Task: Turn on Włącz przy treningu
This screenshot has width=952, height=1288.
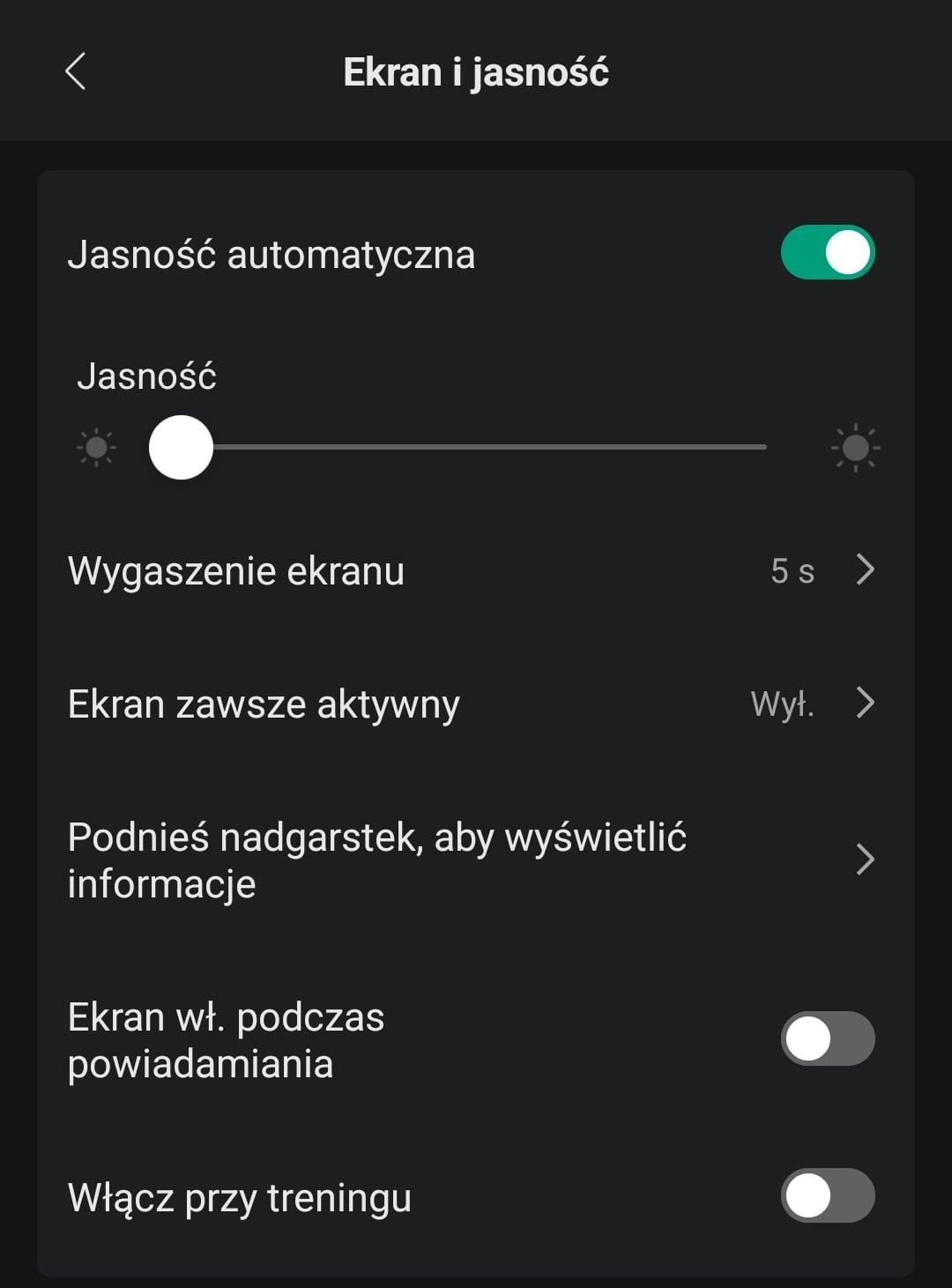Action: 827,1195
